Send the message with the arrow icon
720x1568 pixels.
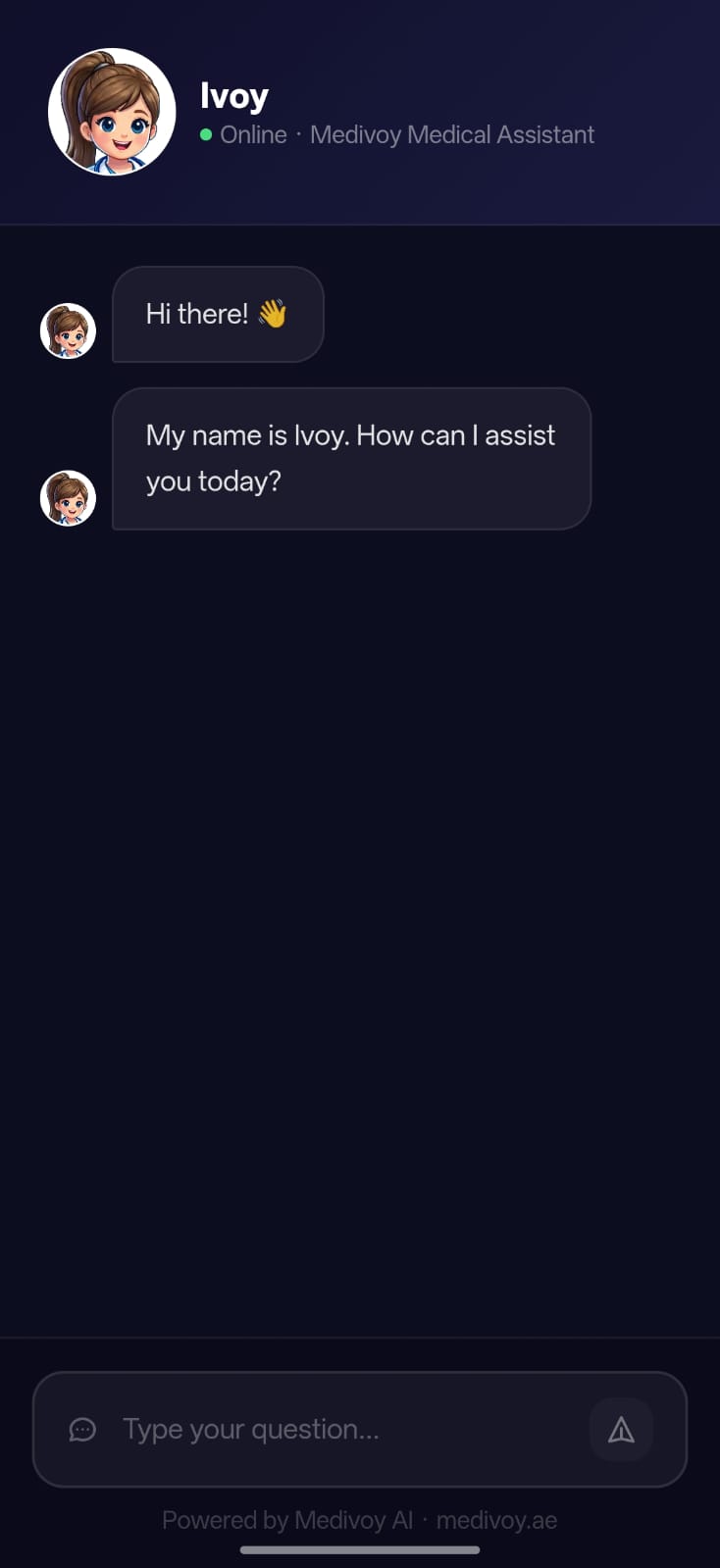[621, 1430]
